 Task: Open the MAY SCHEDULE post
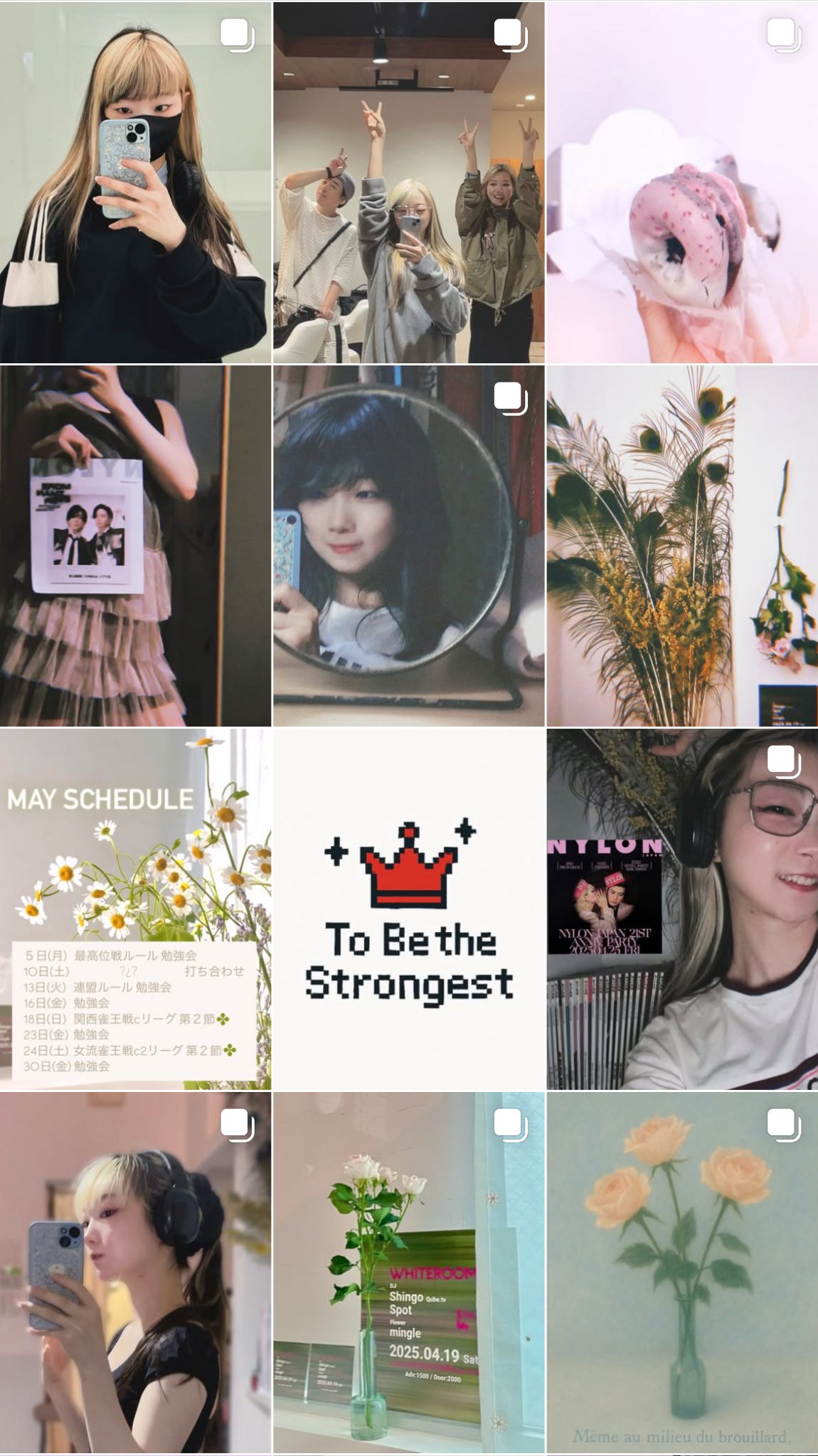(x=135, y=909)
